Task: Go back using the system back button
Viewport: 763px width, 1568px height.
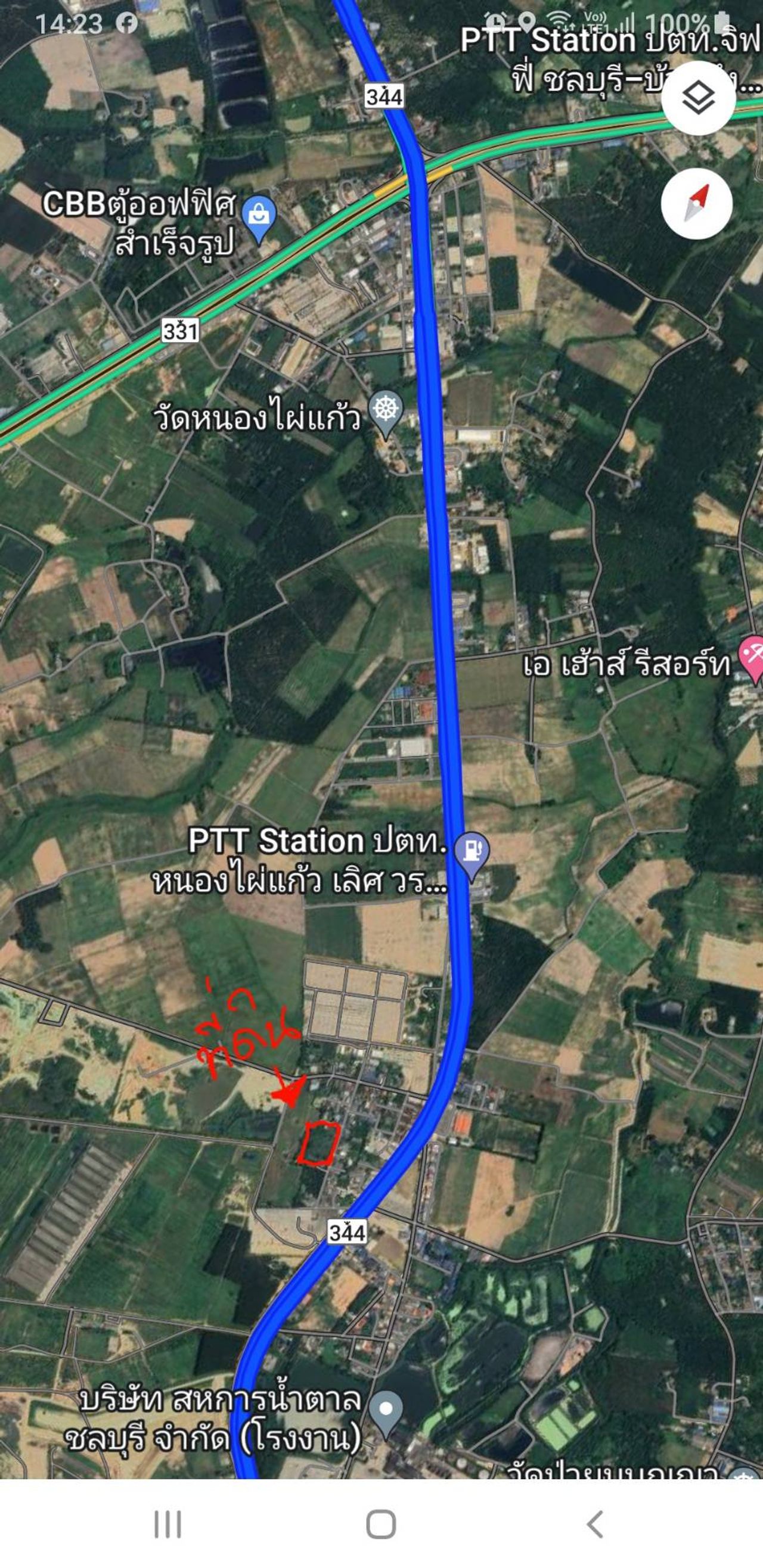Action: tap(594, 1525)
